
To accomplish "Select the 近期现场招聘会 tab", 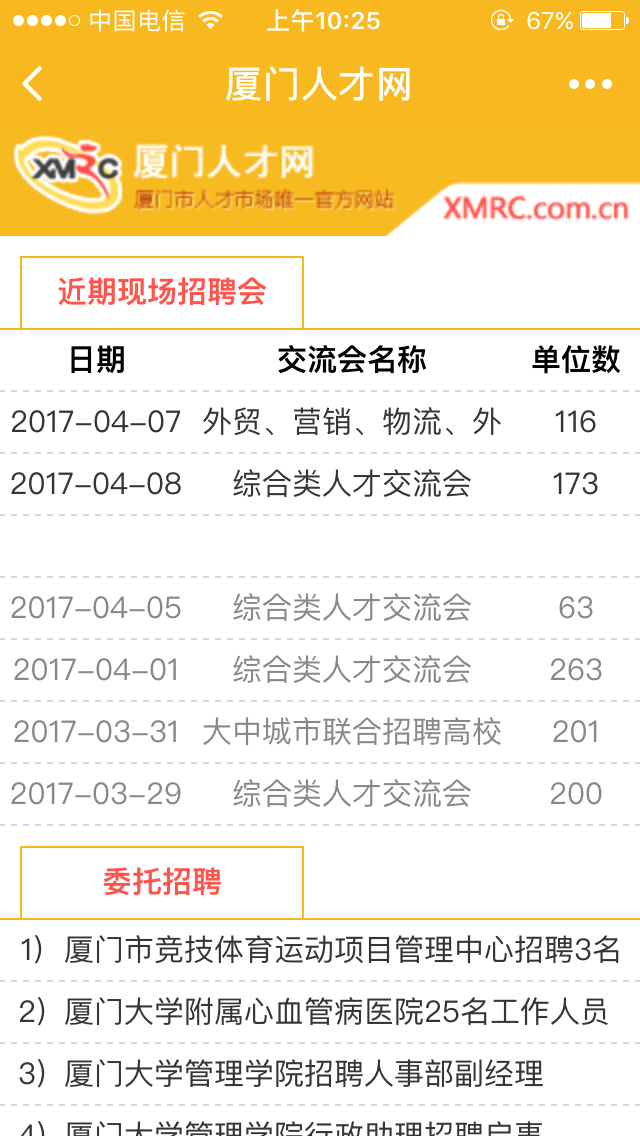I will (x=162, y=293).
